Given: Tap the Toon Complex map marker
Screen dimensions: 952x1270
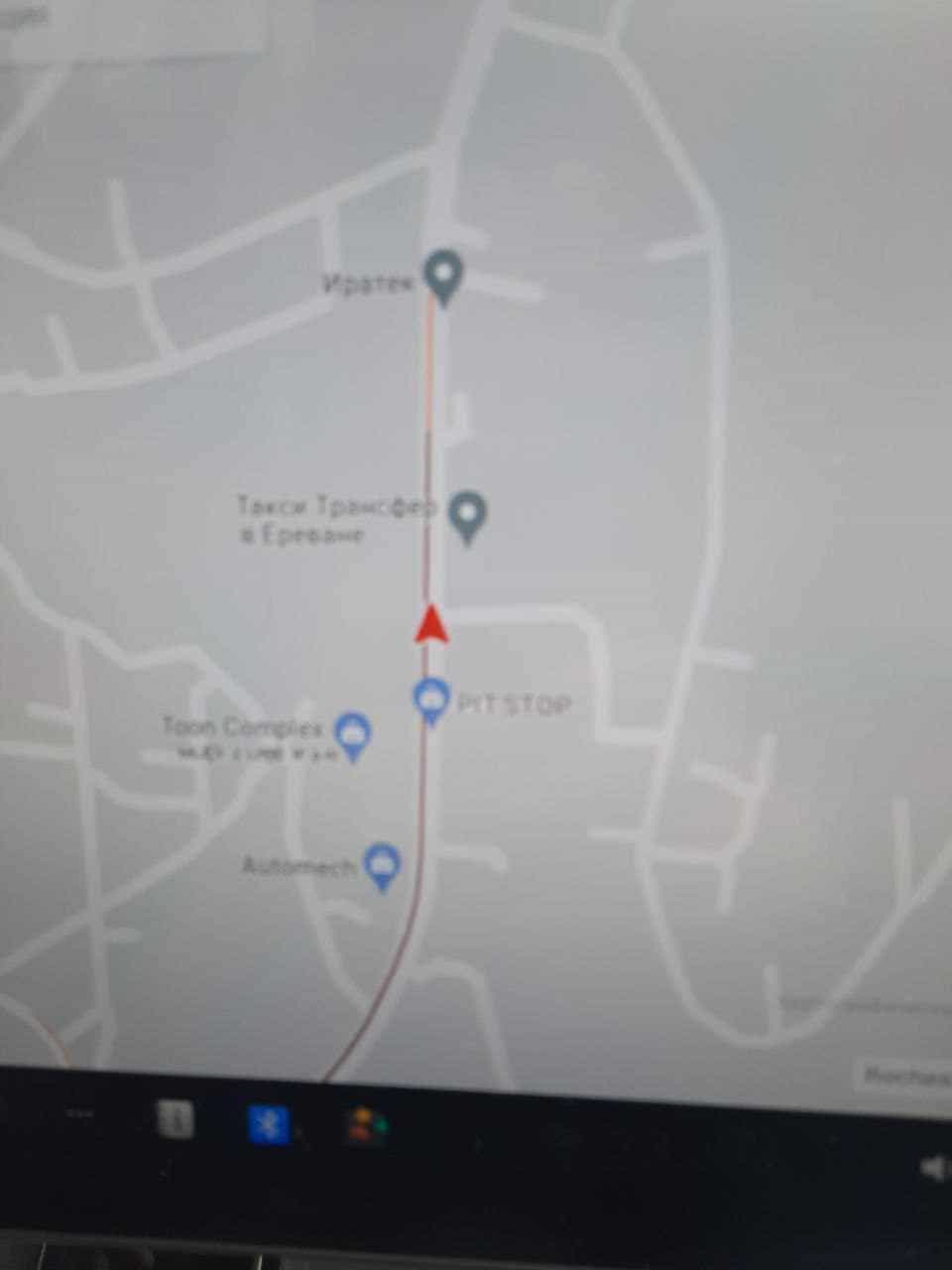Looking at the screenshot, I should click(352, 735).
